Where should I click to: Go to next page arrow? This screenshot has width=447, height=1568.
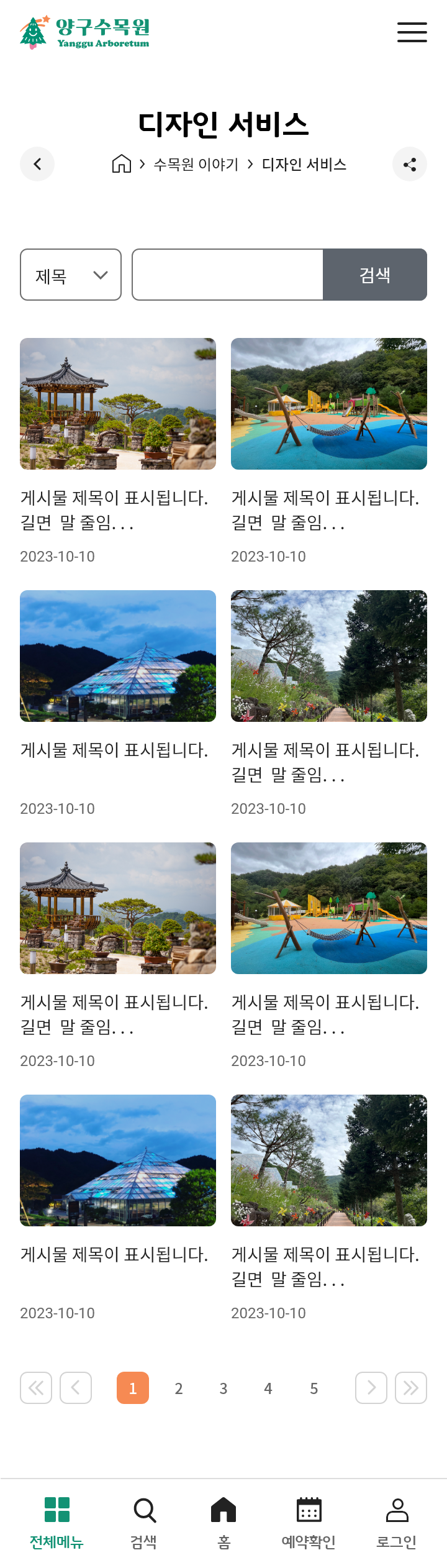[x=371, y=1388]
